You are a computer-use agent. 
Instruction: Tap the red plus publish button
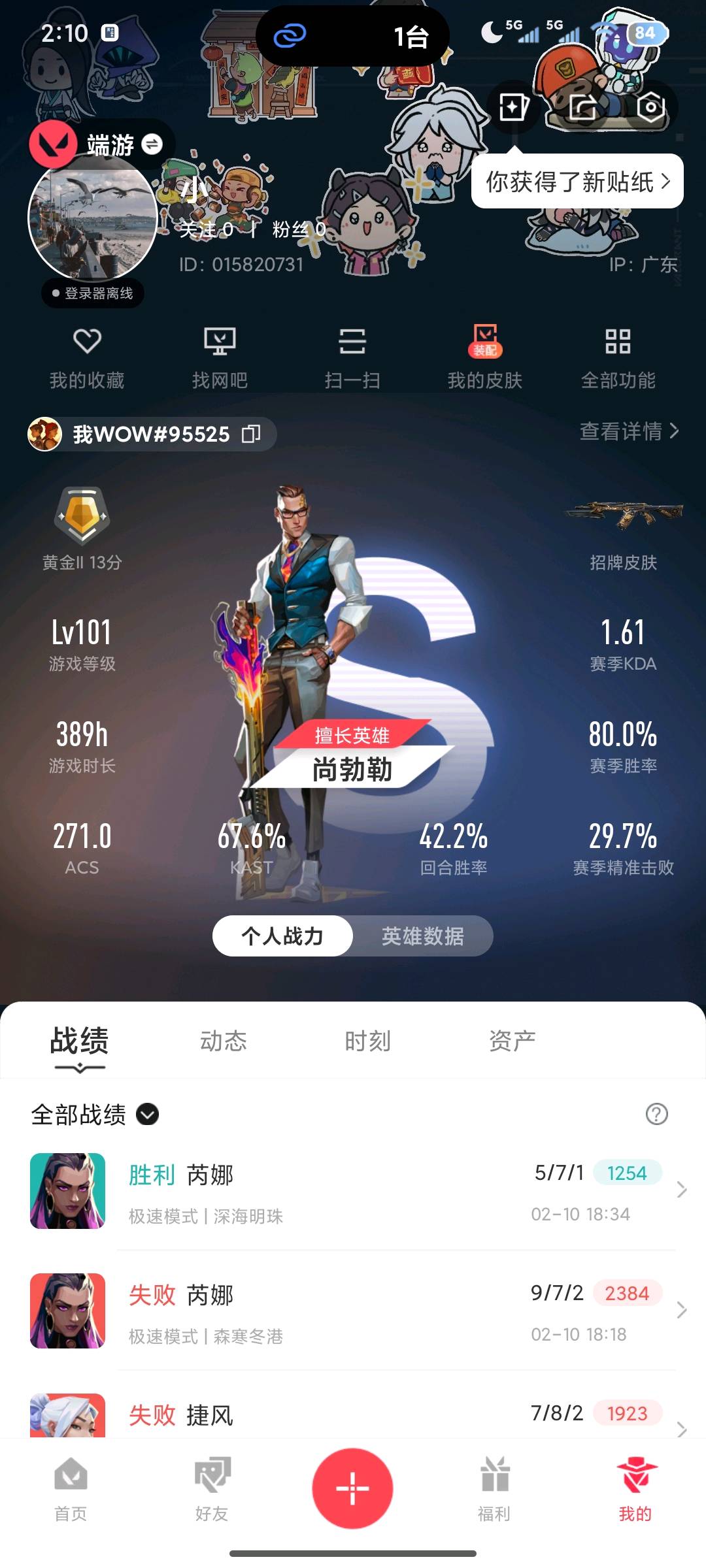pos(352,1488)
